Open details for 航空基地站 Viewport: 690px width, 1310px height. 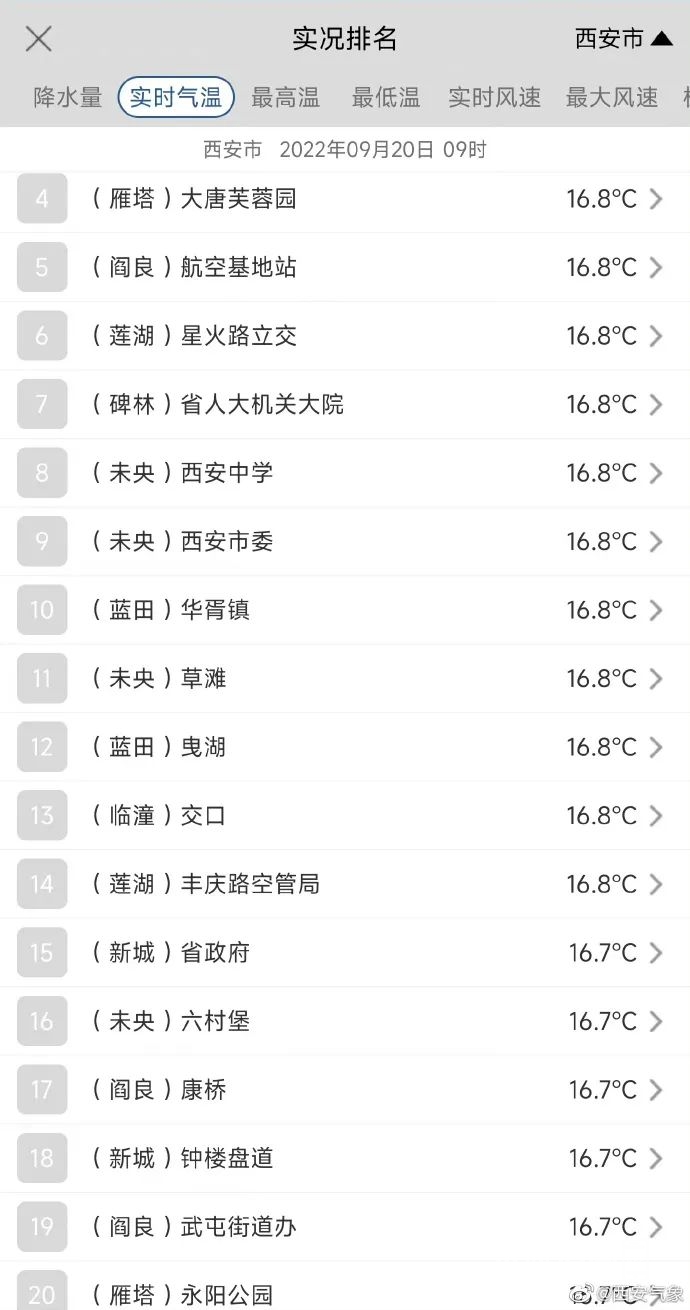(x=345, y=268)
